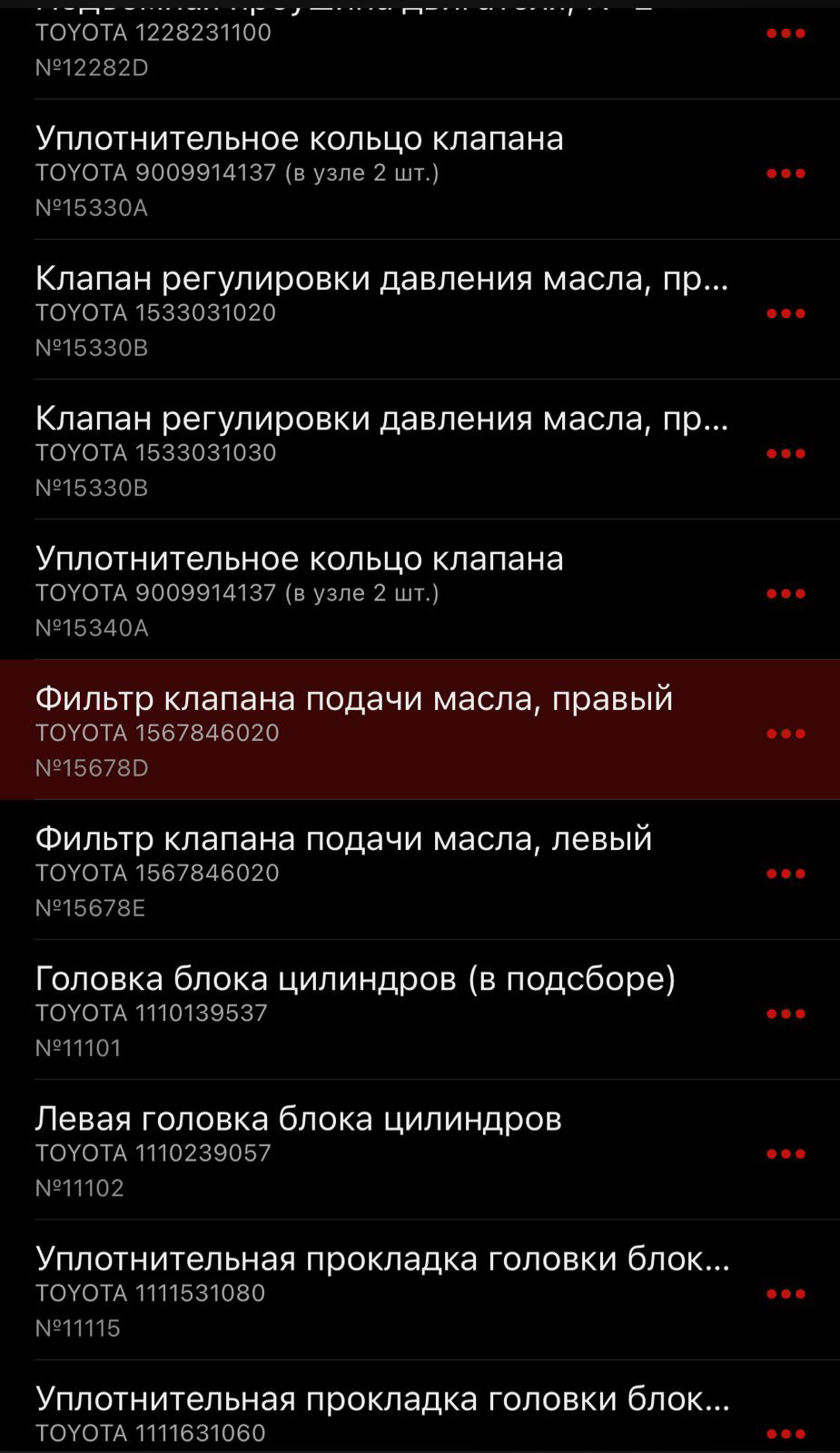Open more options for part №12282D

(x=786, y=34)
